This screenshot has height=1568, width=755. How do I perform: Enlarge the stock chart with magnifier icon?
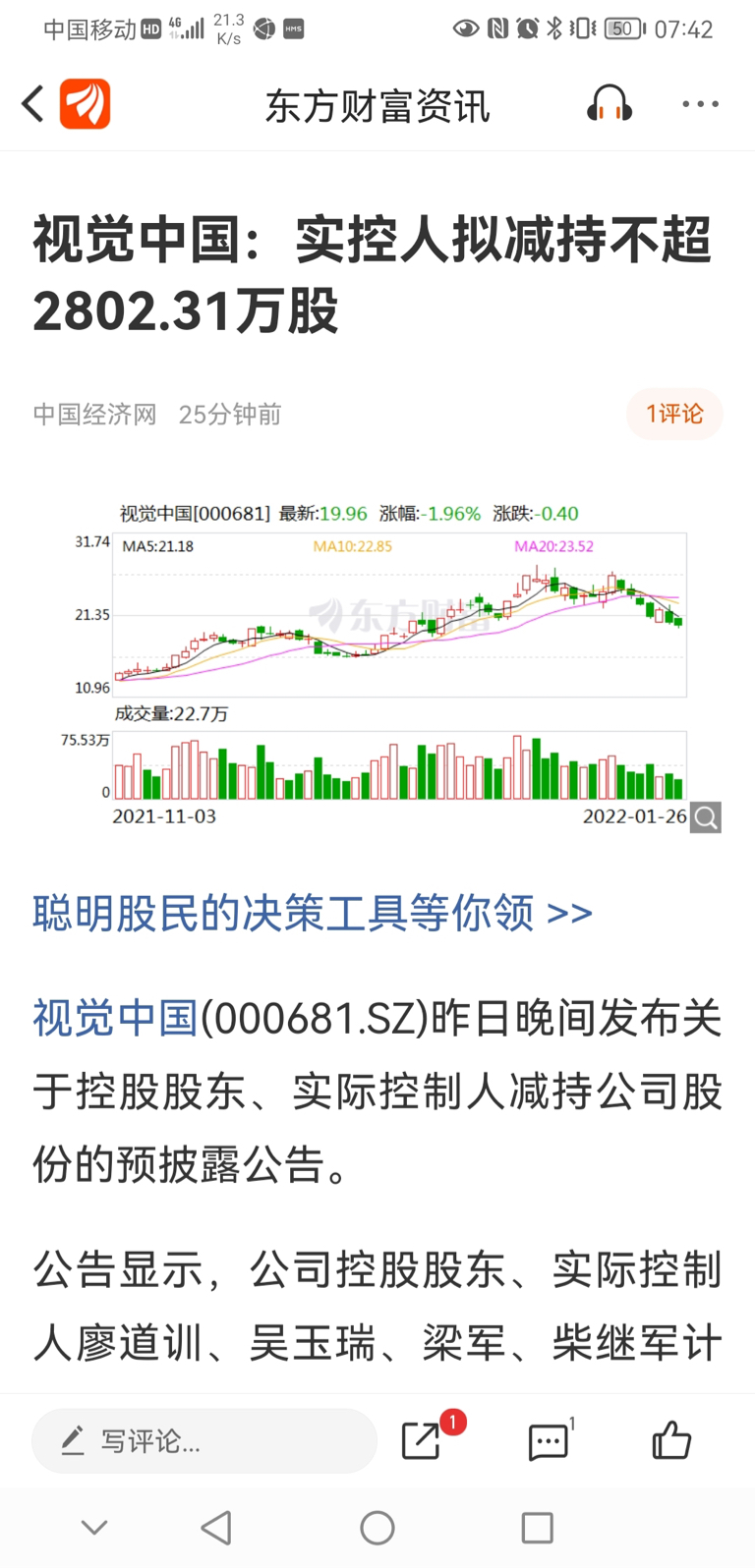tap(705, 817)
